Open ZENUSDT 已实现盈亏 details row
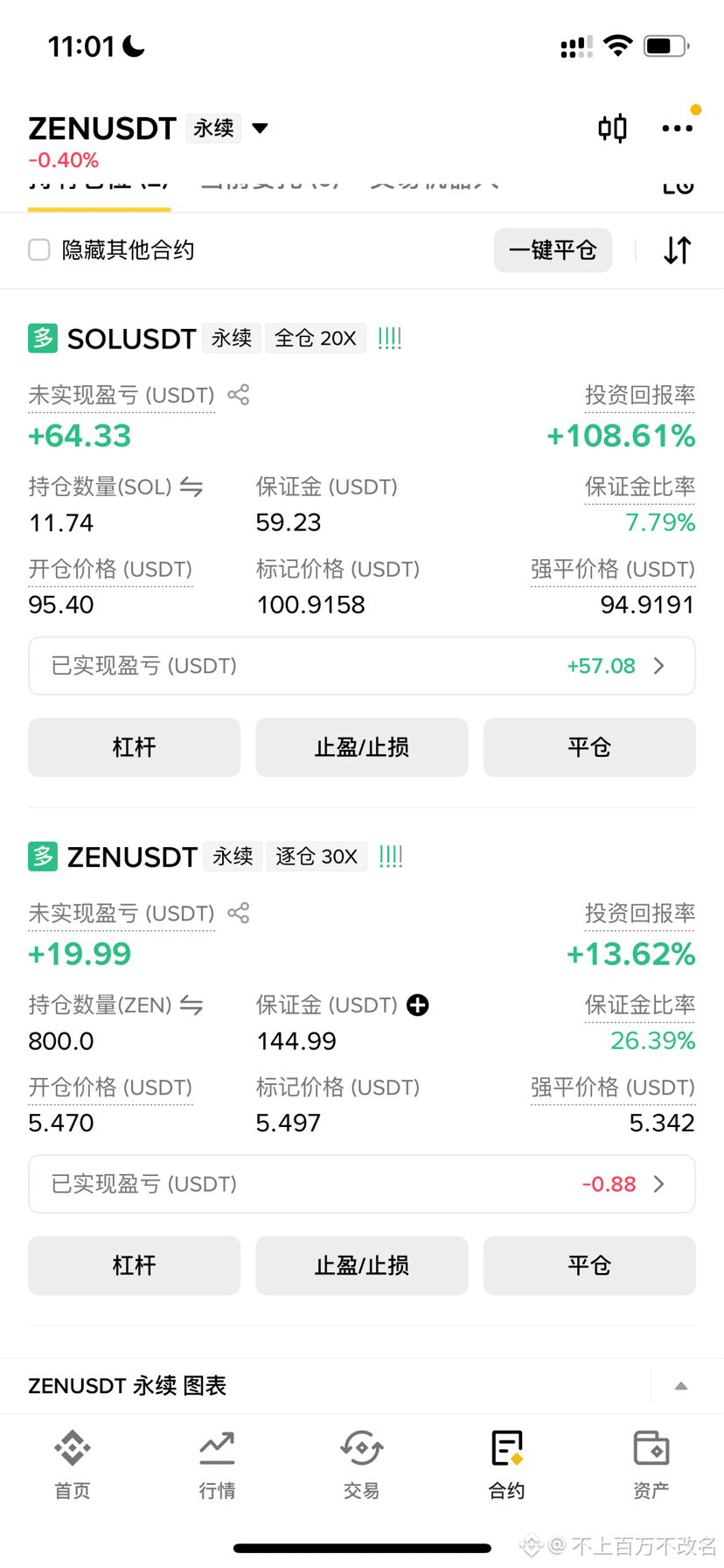724x1568 pixels. pos(362,1184)
